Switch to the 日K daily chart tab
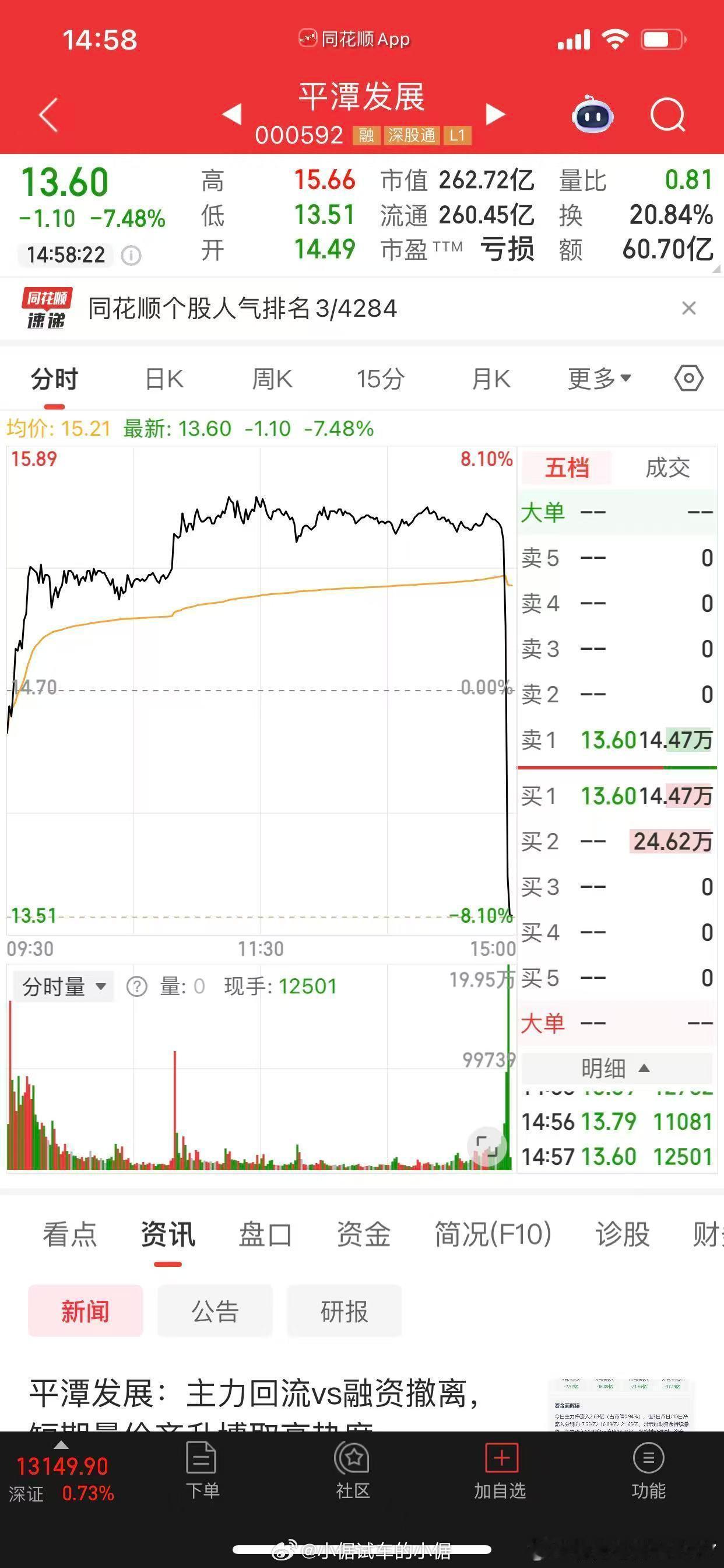Viewport: 724px width, 1568px height. pyautogui.click(x=163, y=378)
